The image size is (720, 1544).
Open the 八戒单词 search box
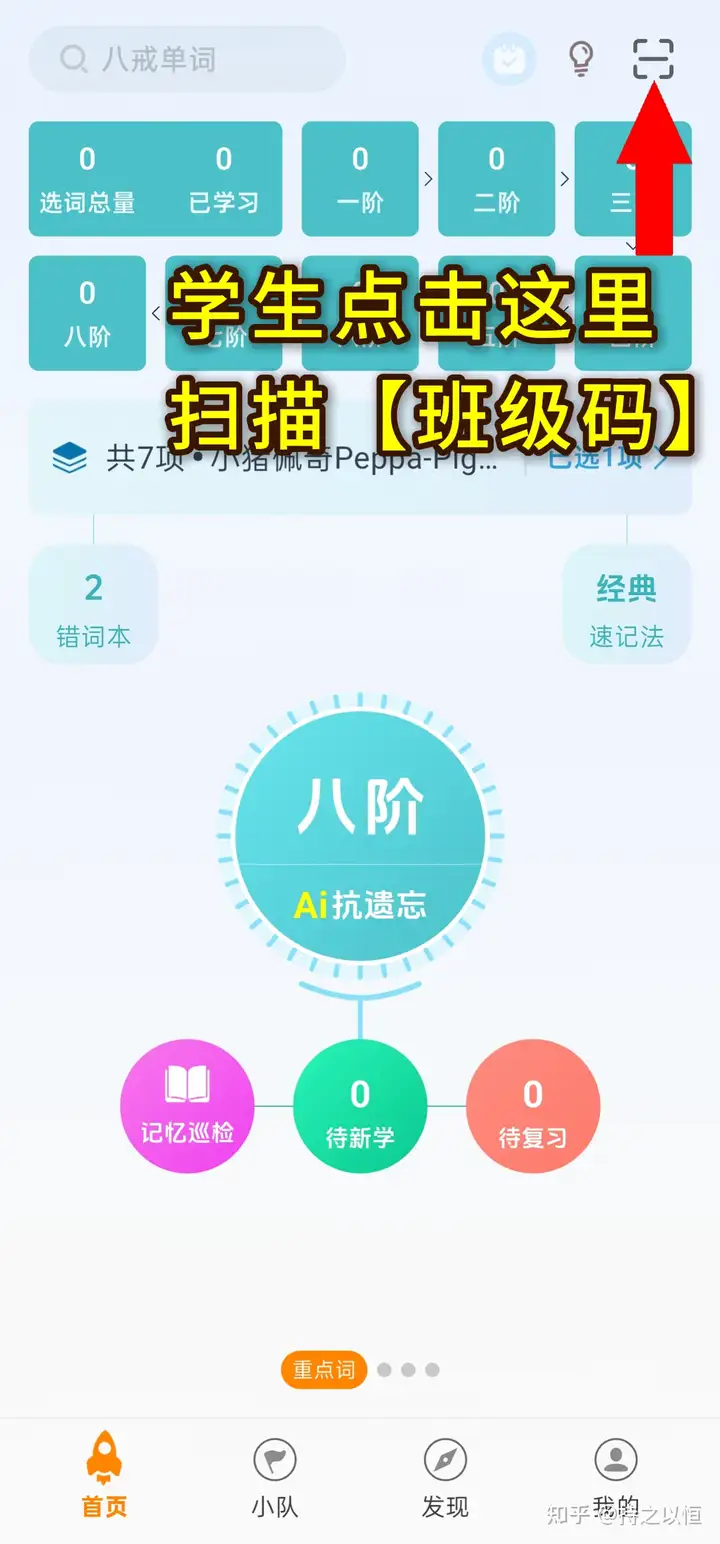click(x=187, y=59)
